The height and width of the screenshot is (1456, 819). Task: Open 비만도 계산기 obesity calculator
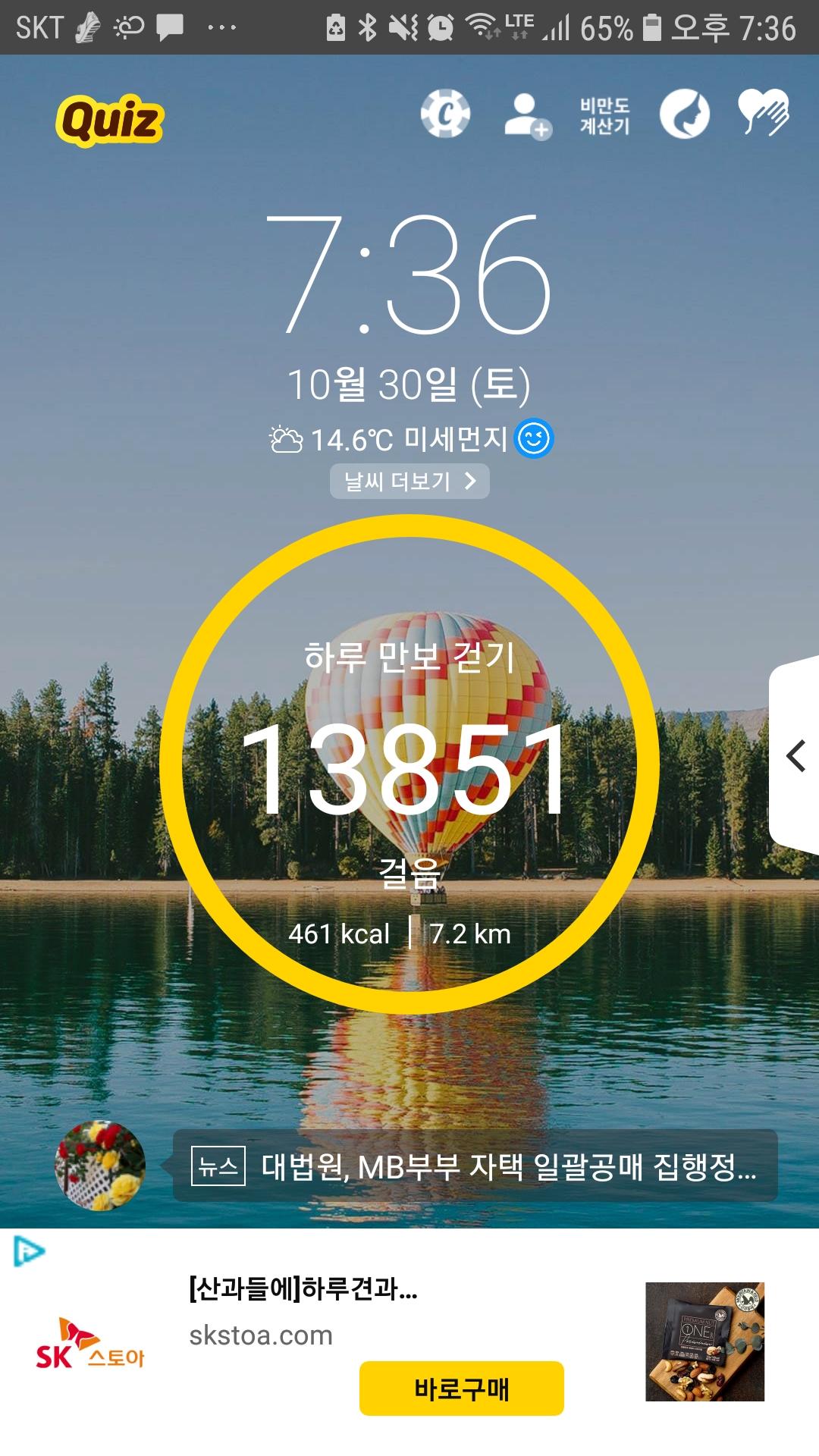(x=604, y=115)
